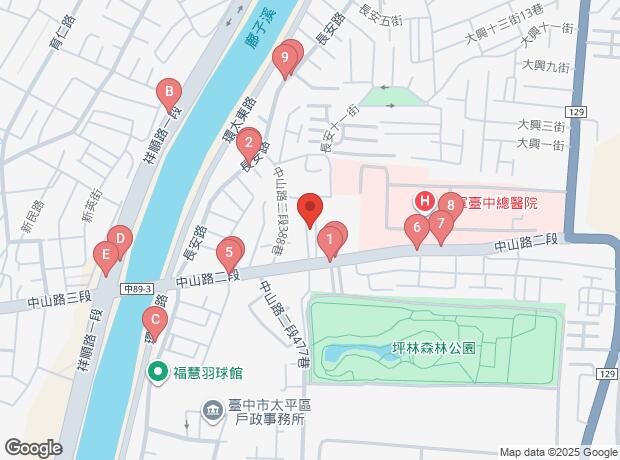Viewport: 620px width, 460px height.
Task: Select map pin labeled D
Action: [x=120, y=239]
